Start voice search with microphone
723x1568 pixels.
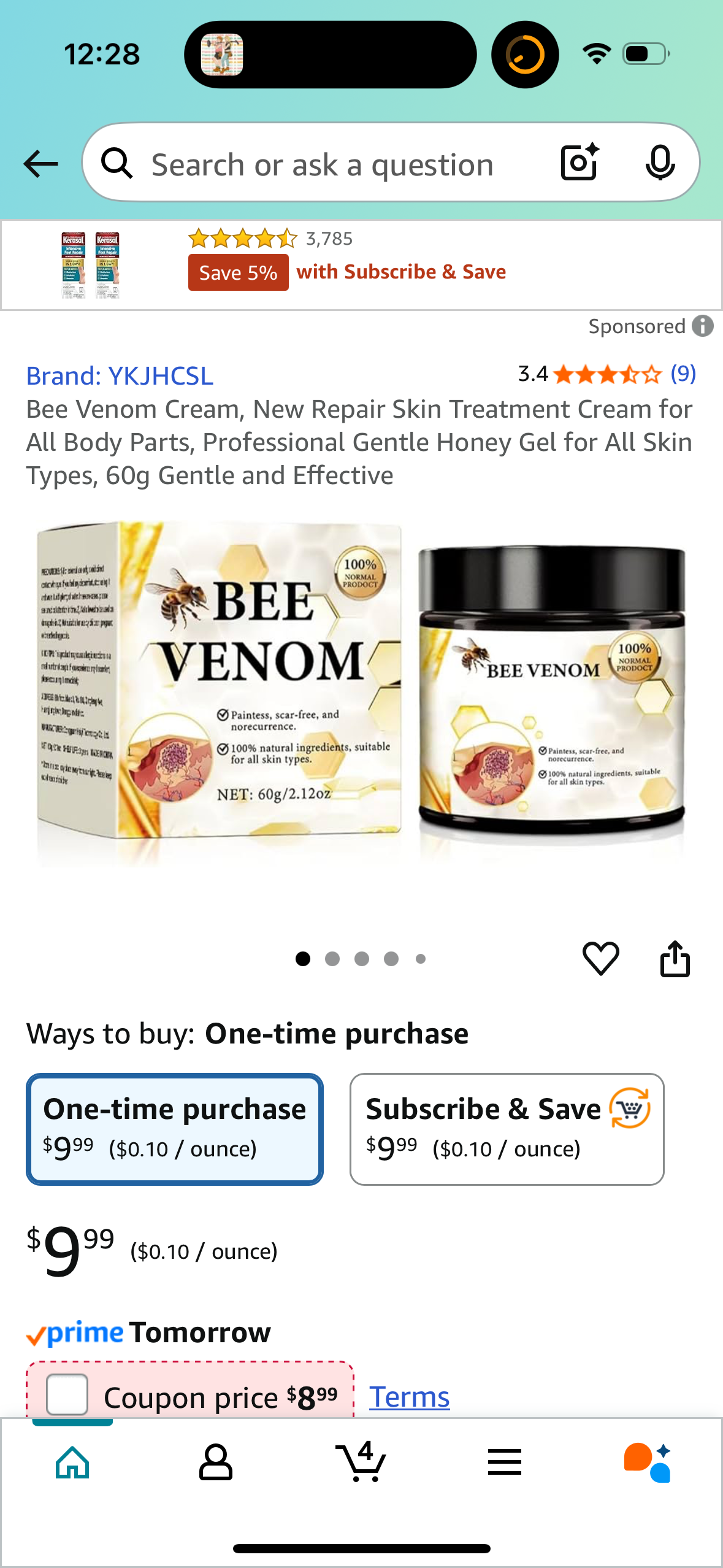click(x=660, y=163)
